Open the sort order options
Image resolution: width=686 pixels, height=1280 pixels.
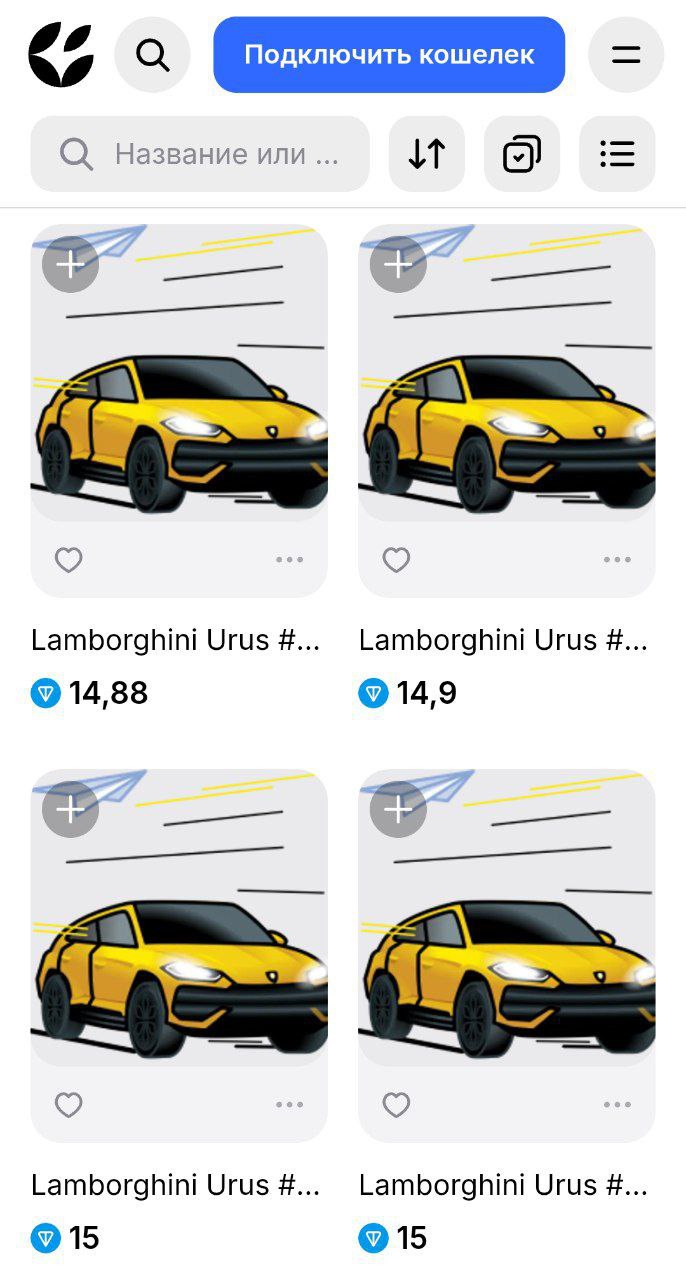tap(427, 154)
